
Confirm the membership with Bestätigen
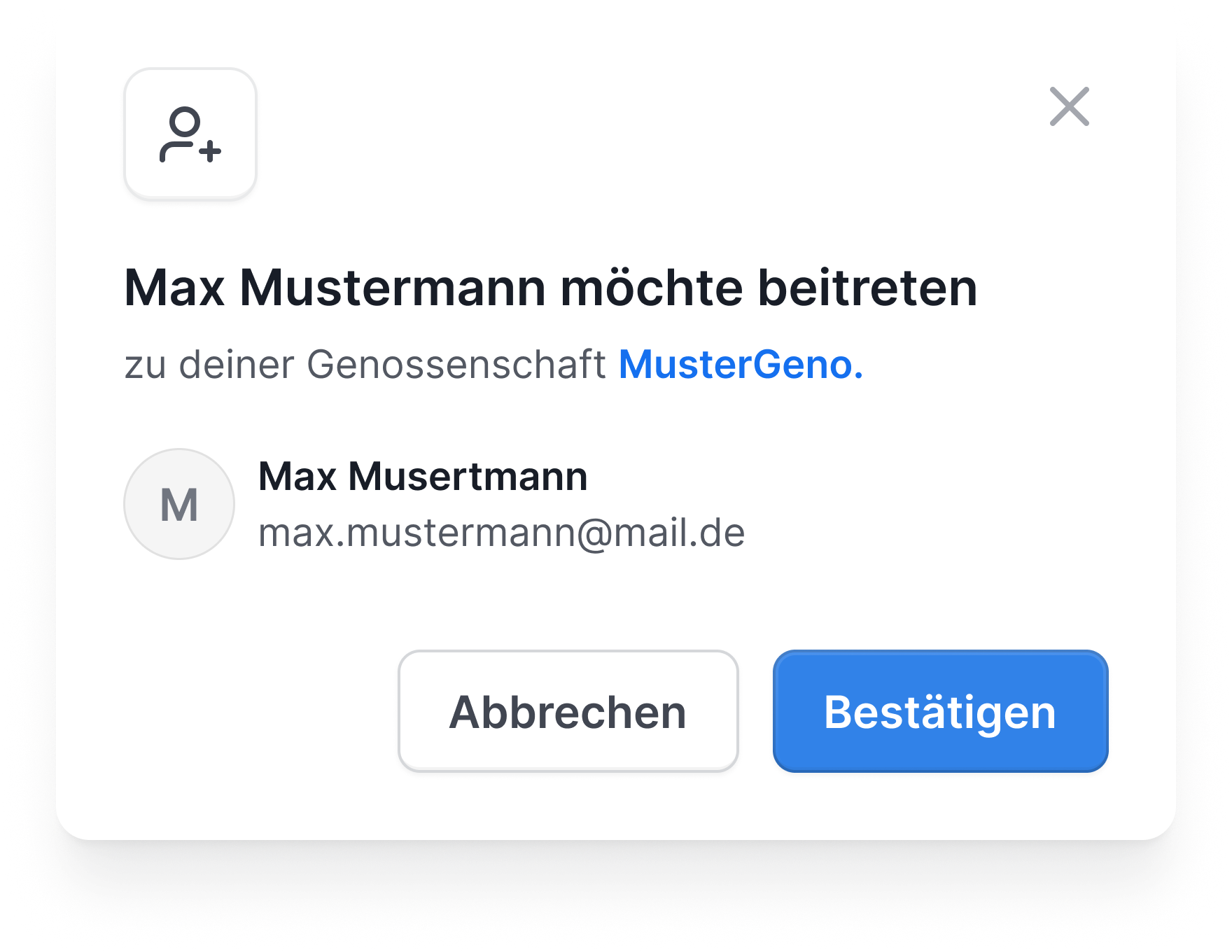(x=940, y=711)
